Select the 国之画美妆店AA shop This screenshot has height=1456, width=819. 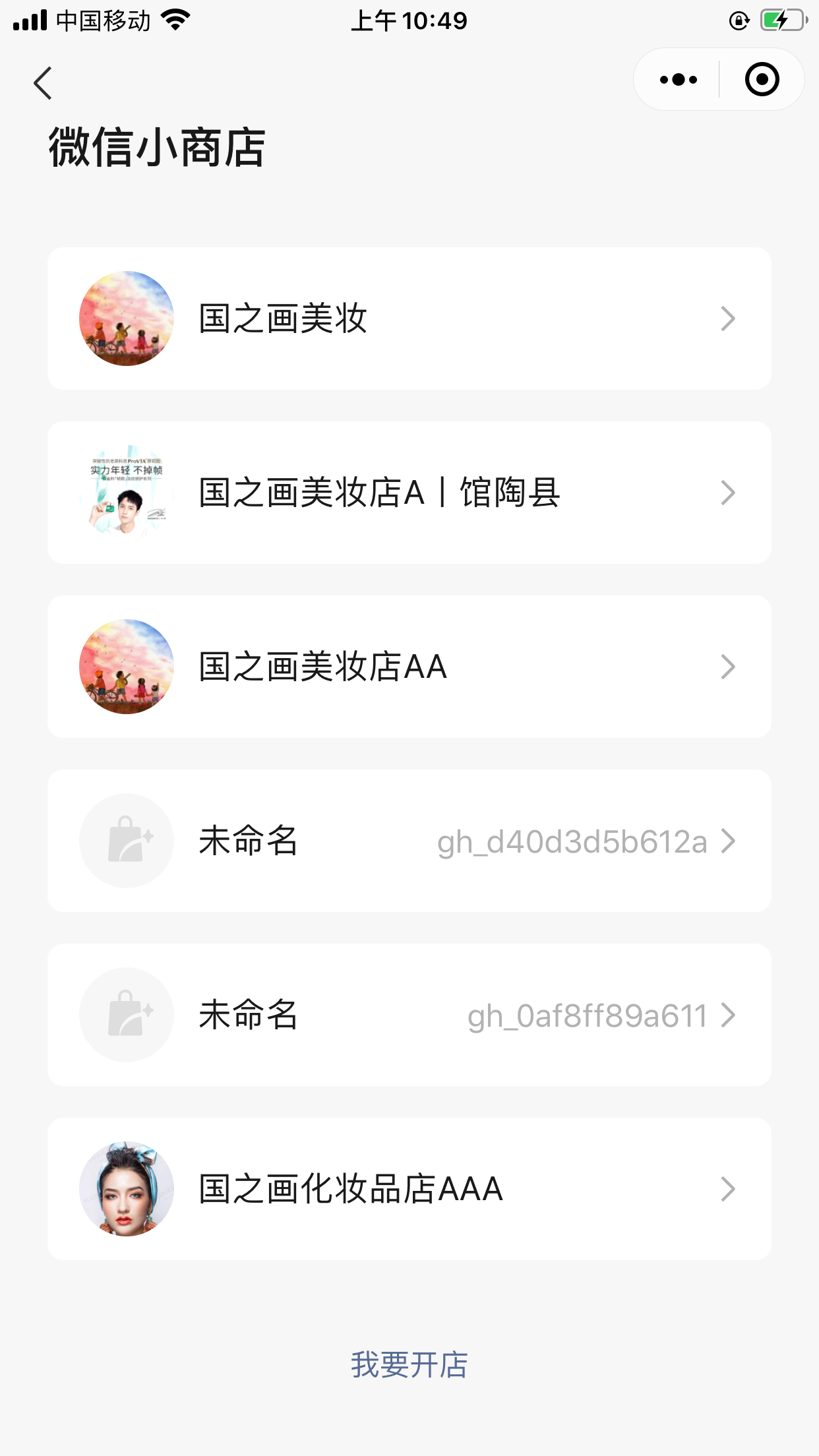pyautogui.click(x=409, y=667)
